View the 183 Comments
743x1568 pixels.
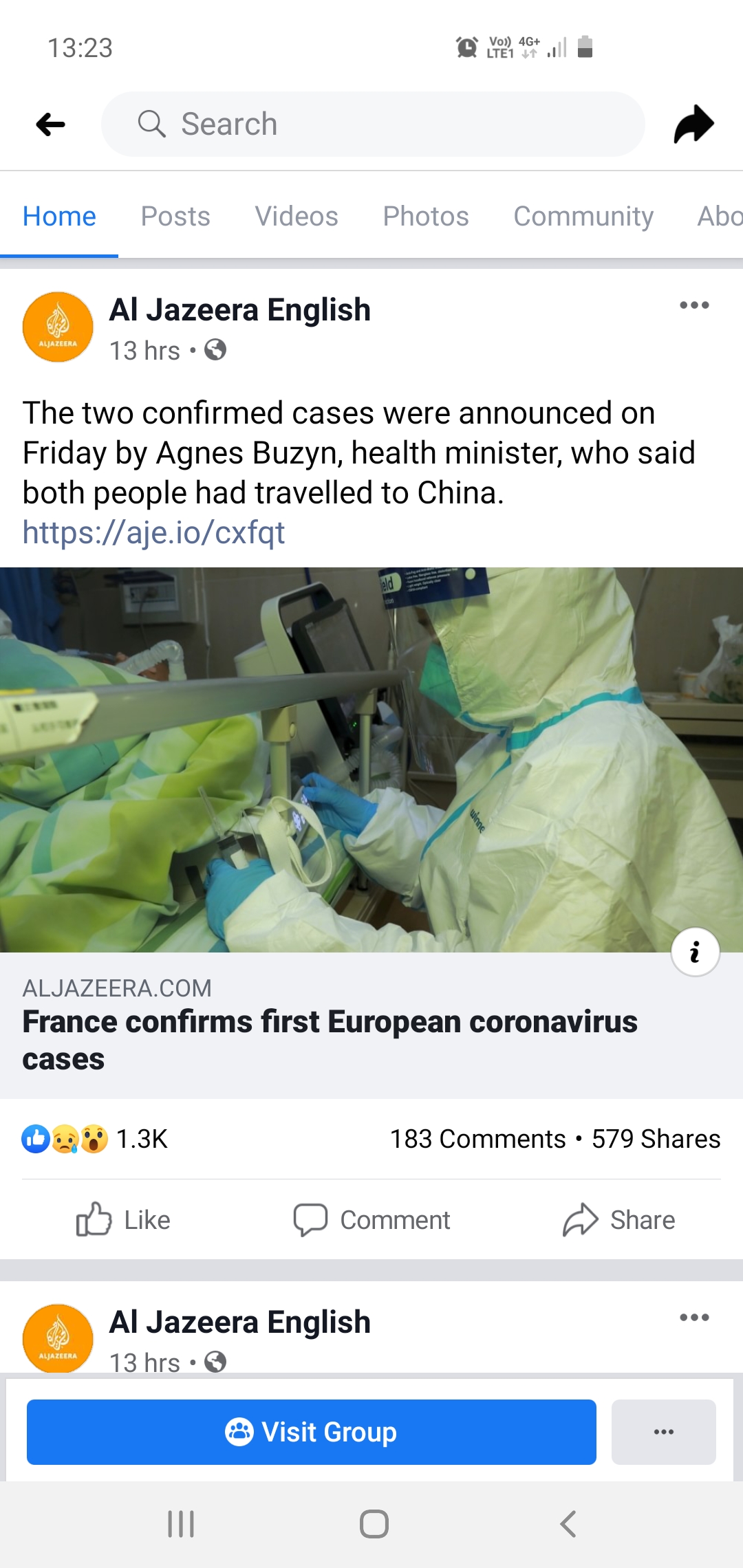point(477,1139)
